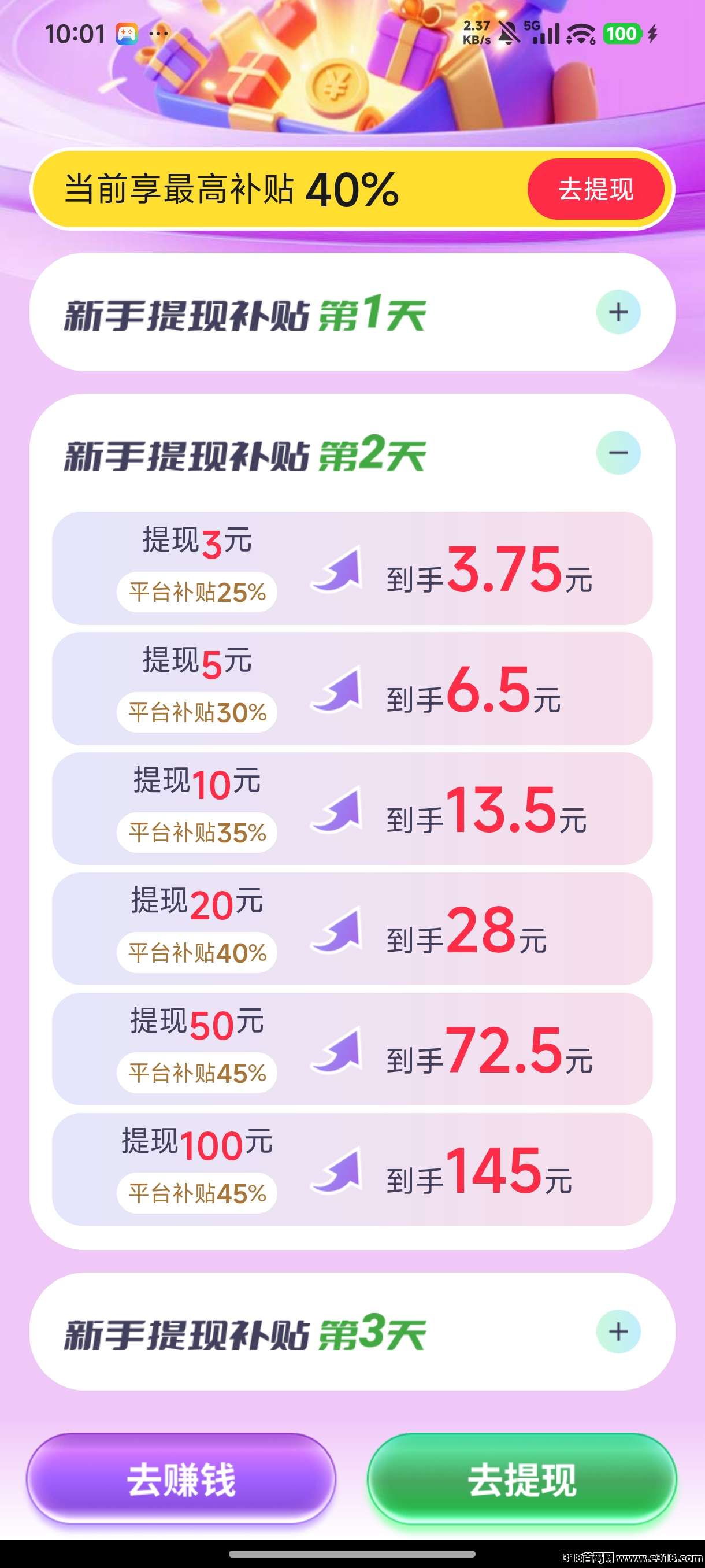Tap the green 去提现 button at bottom

(x=522, y=1478)
